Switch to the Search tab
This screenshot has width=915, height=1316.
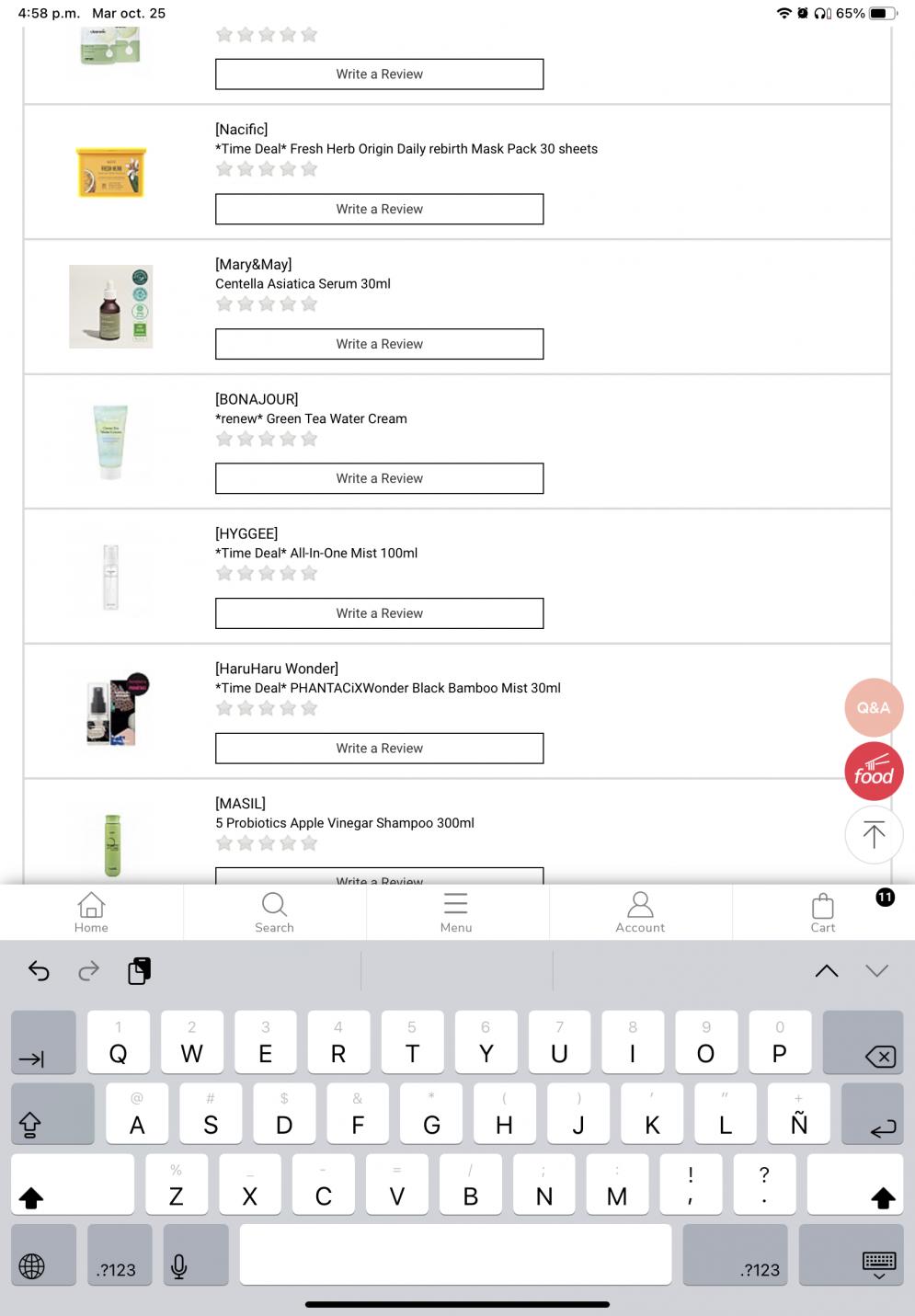click(274, 912)
